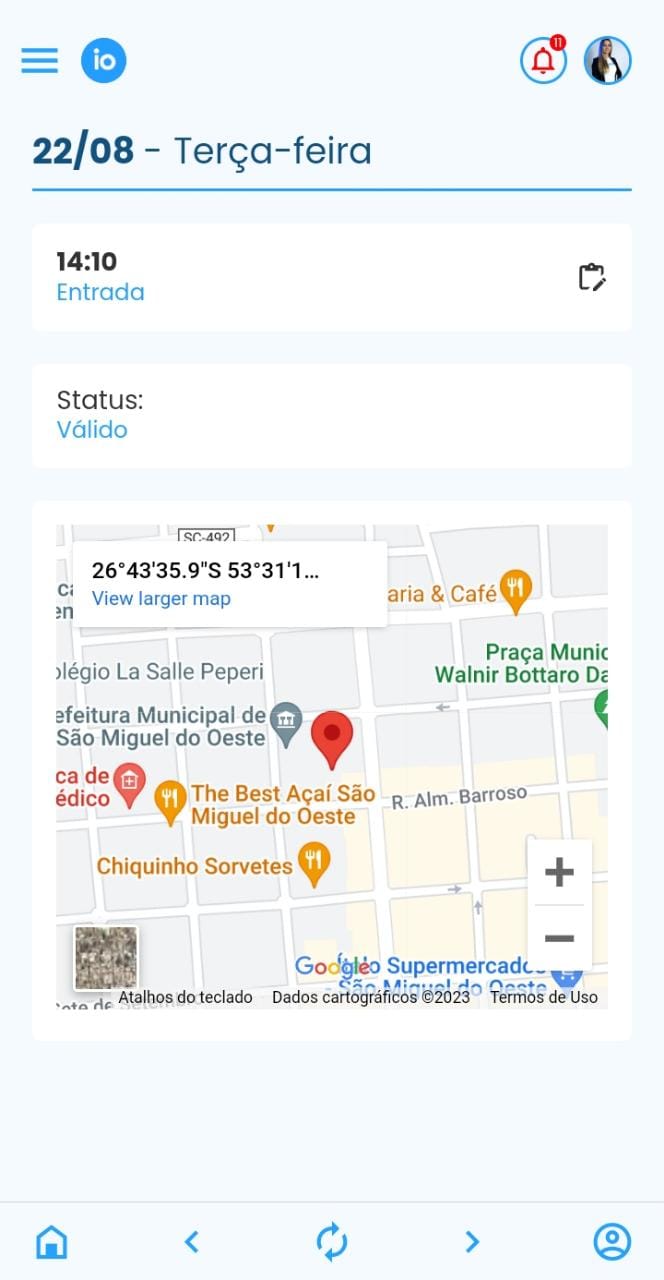The image size is (664, 1280).
Task: Edit the 14:10 Entrada record
Action: point(592,277)
